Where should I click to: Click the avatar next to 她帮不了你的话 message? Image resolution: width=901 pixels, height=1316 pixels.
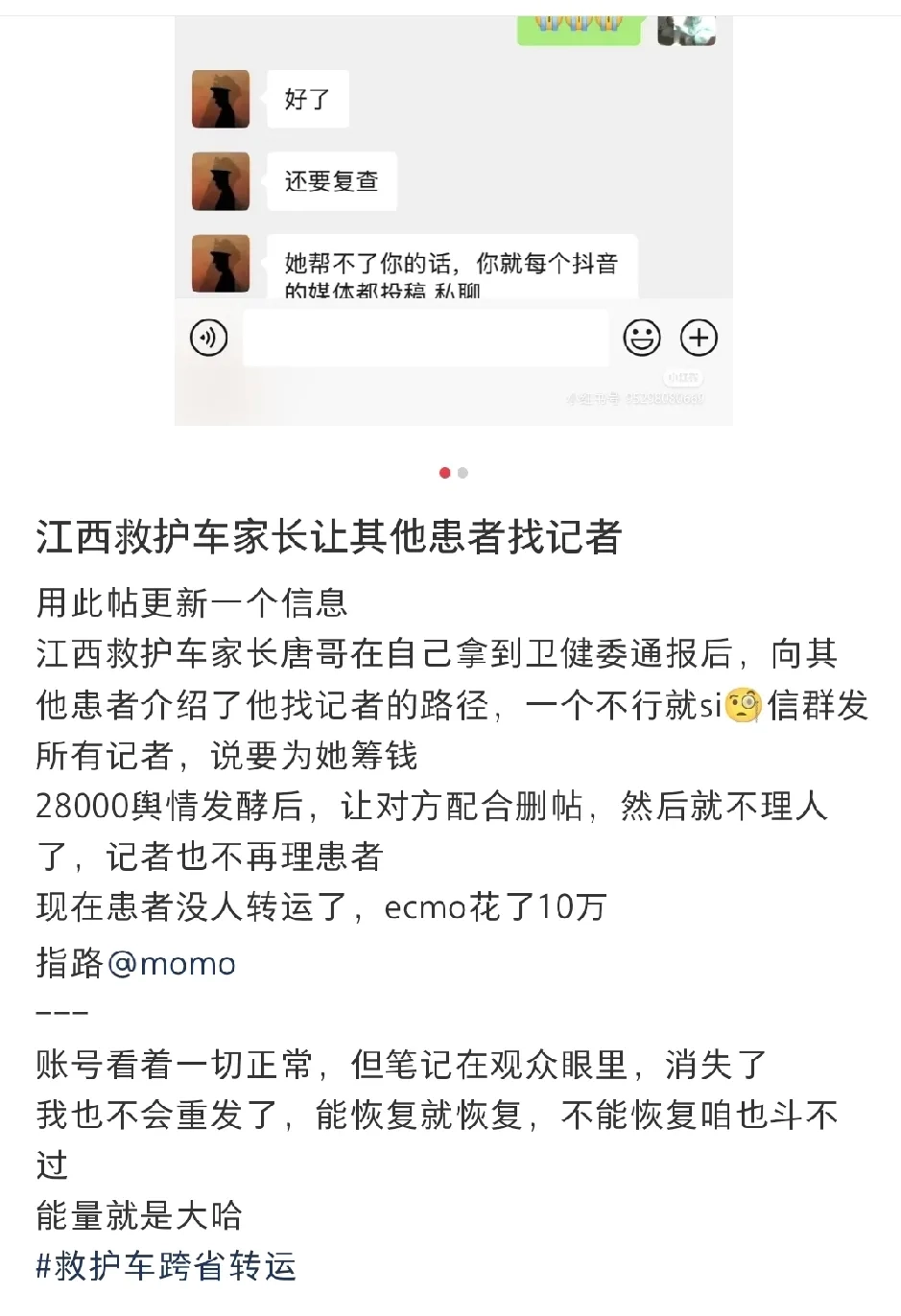[220, 264]
